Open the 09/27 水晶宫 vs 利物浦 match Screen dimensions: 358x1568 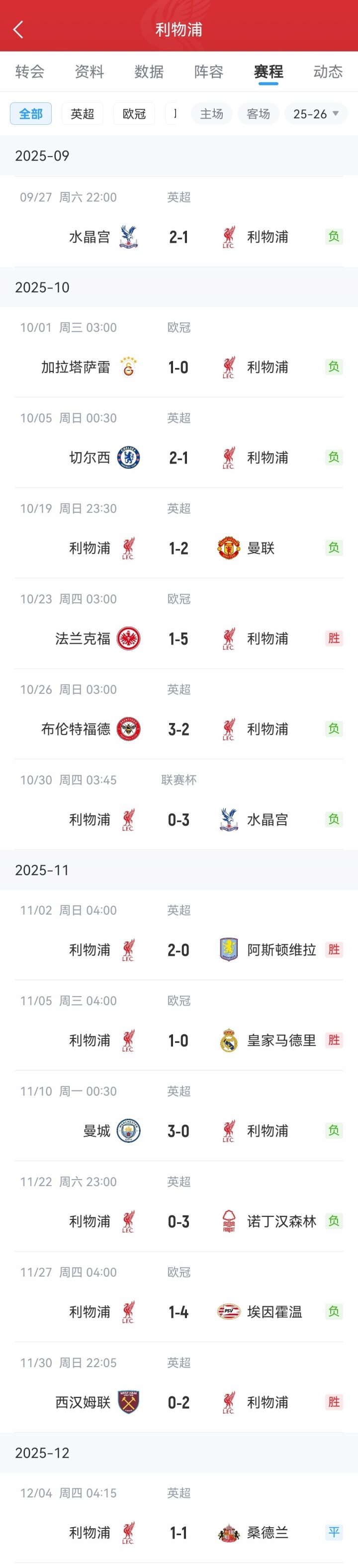pyautogui.click(x=179, y=237)
